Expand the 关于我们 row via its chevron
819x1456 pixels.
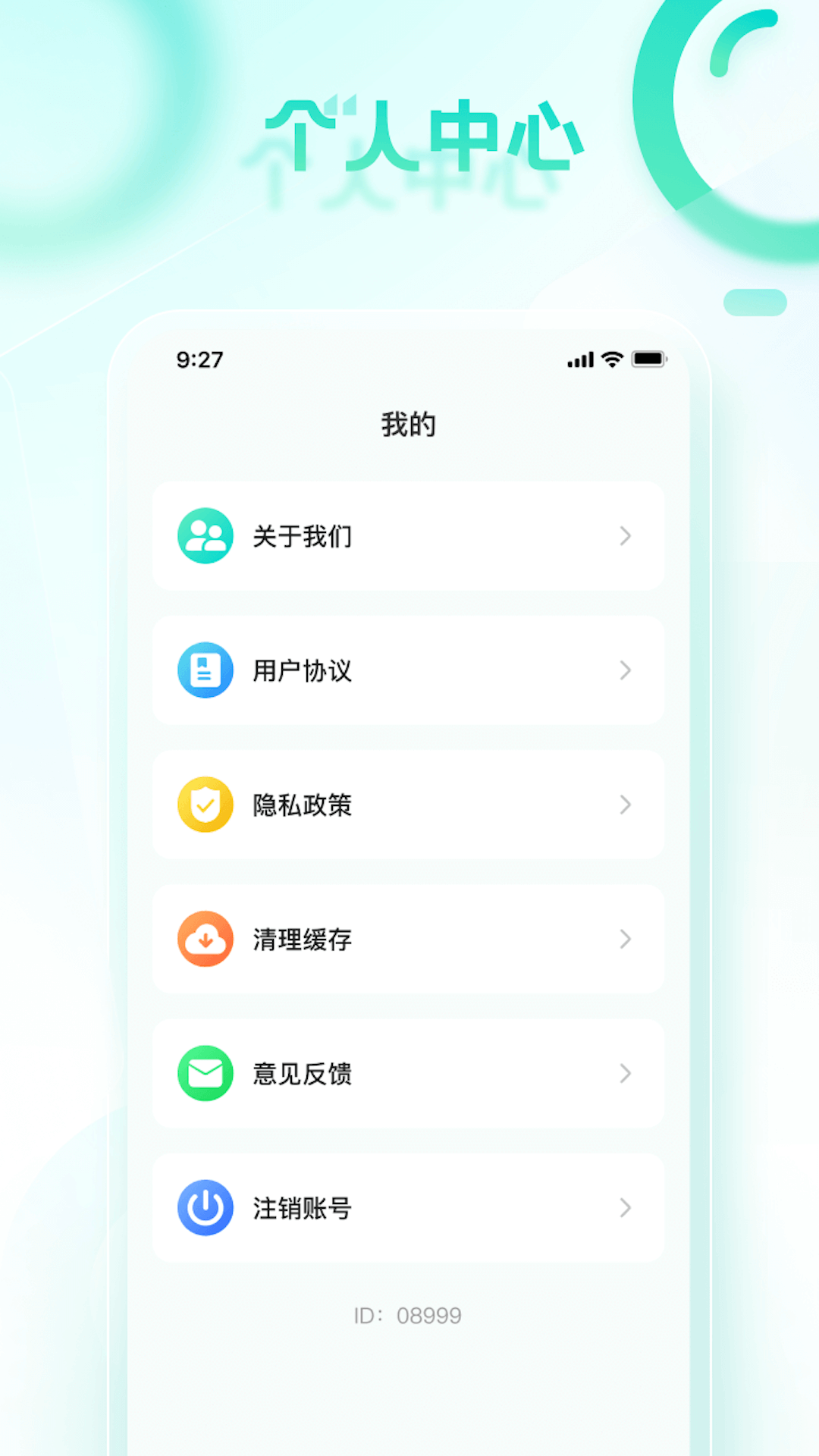point(625,536)
